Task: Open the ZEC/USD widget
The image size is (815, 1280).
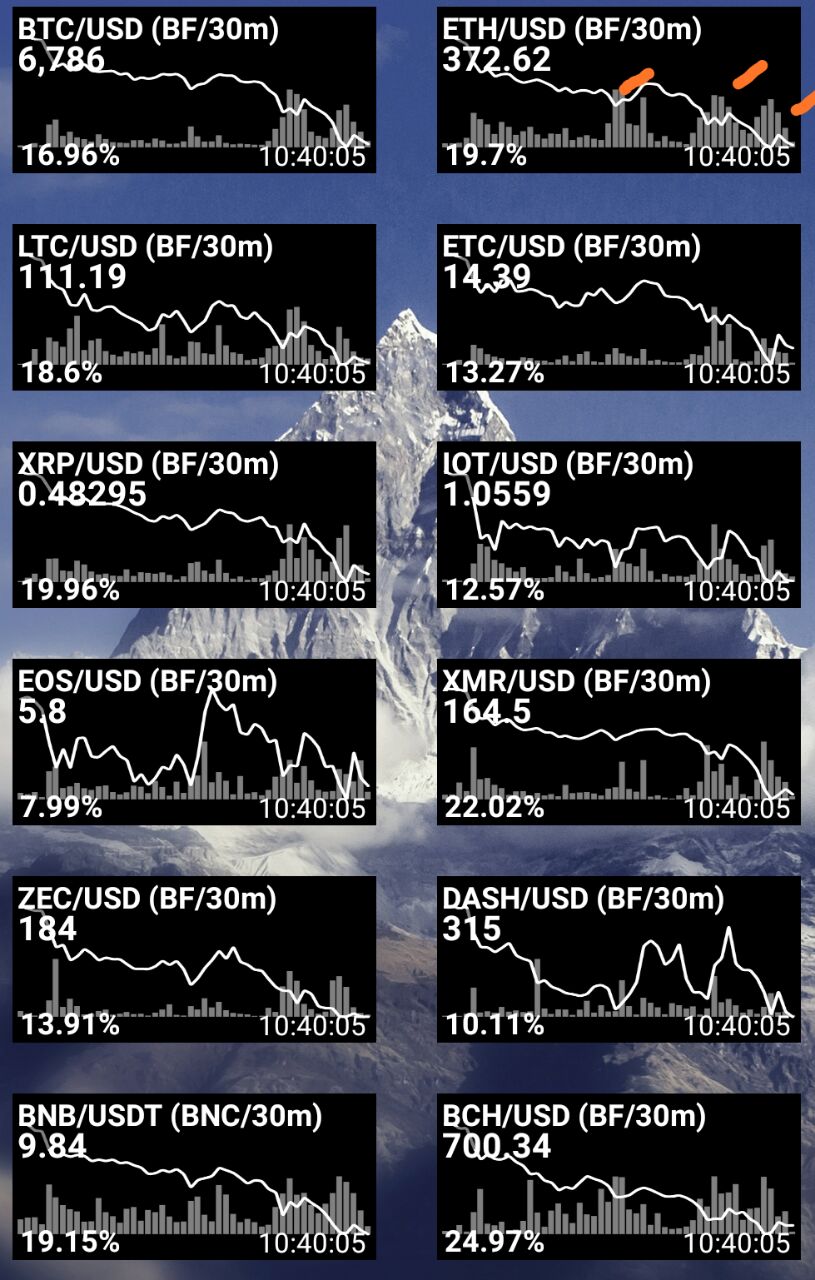Action: click(x=194, y=959)
